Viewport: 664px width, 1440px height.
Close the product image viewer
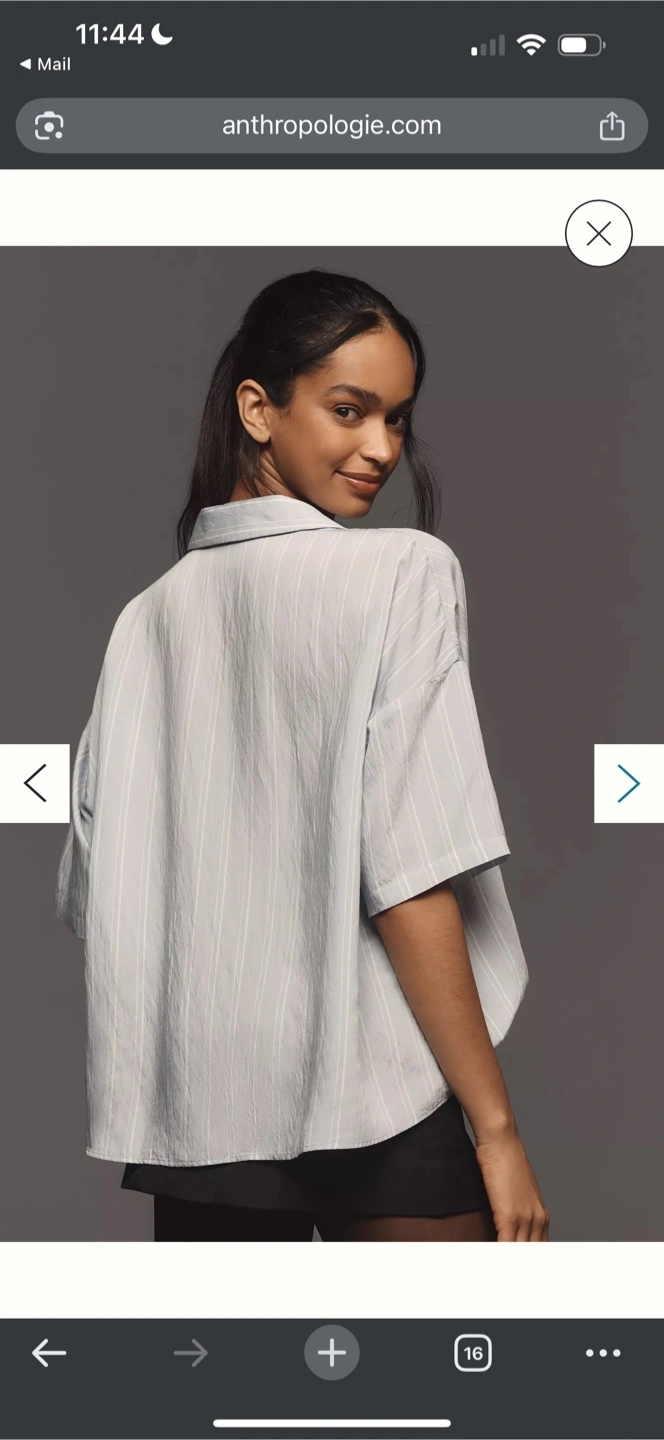click(598, 233)
